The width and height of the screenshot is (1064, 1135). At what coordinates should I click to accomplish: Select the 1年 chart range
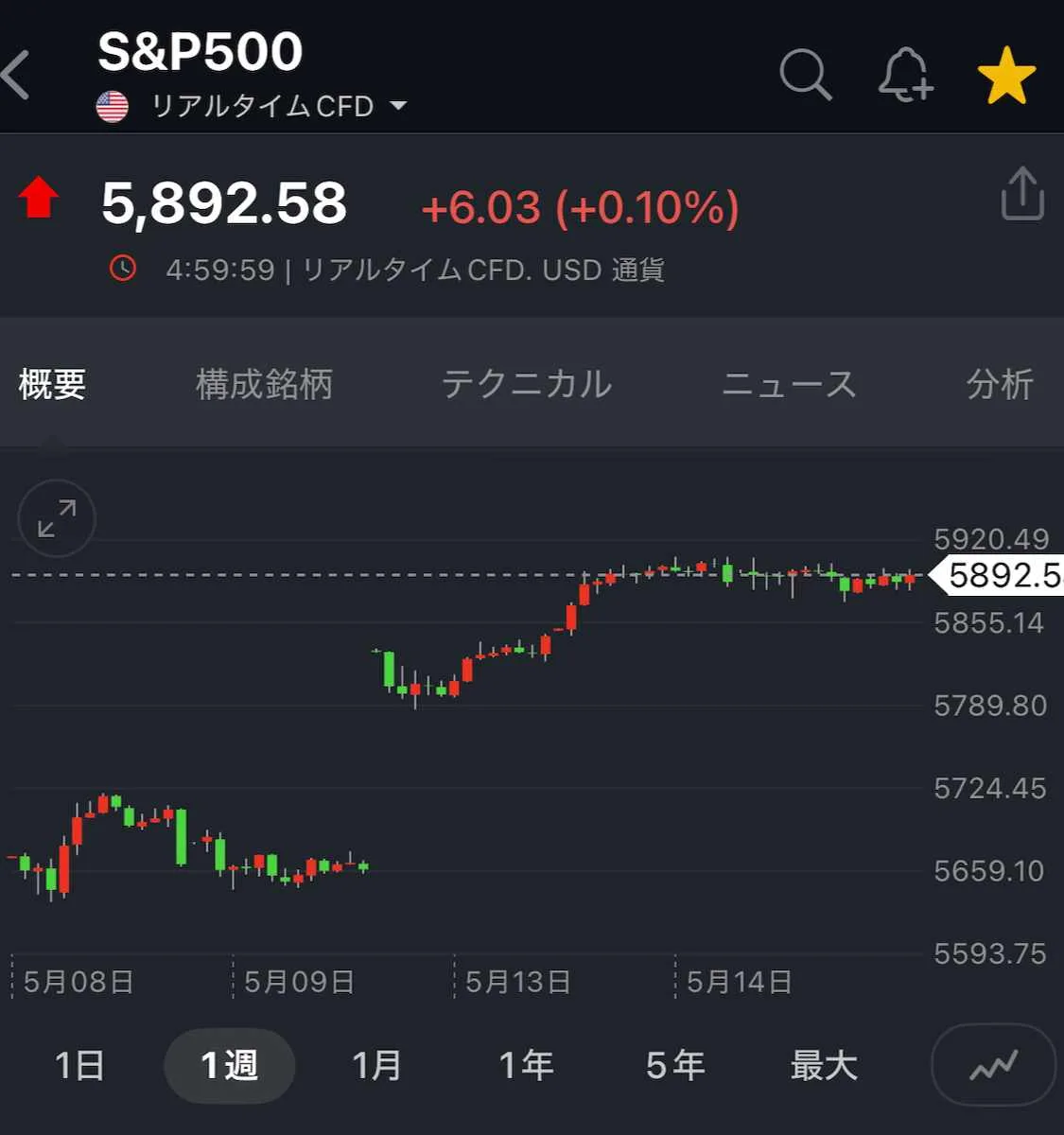pyautogui.click(x=526, y=1066)
